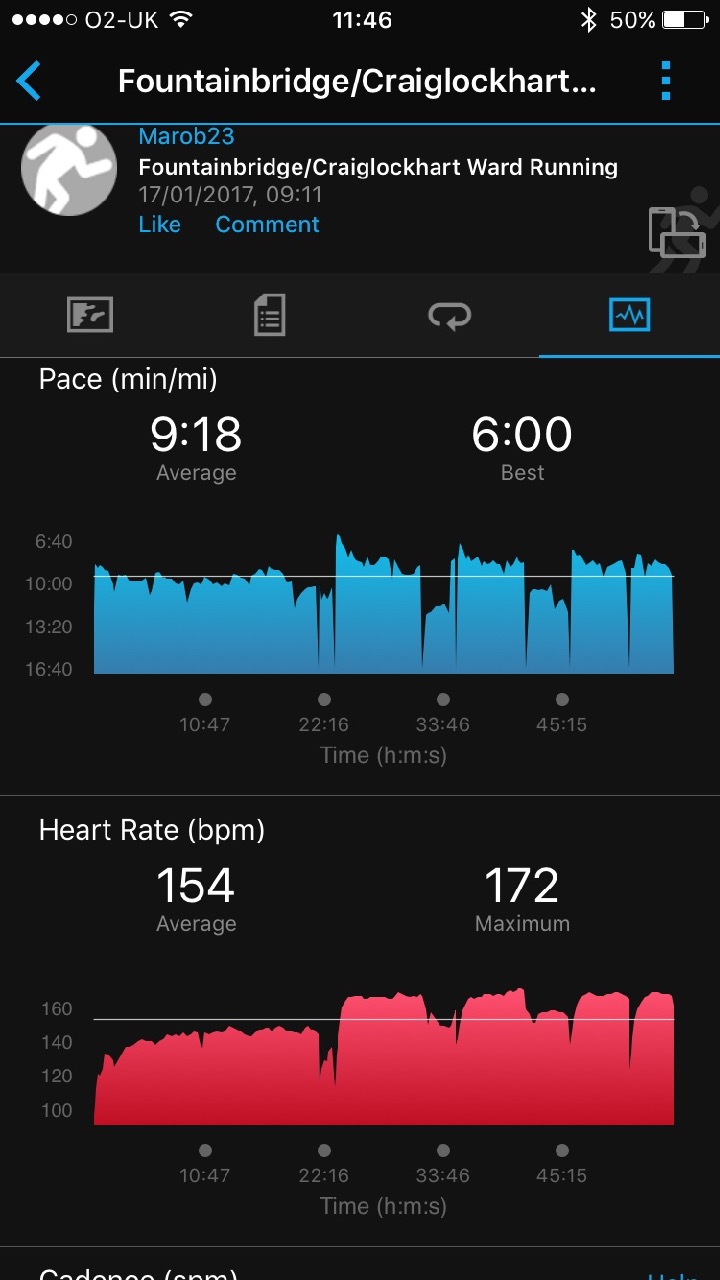Select the charts tab

coord(629,316)
